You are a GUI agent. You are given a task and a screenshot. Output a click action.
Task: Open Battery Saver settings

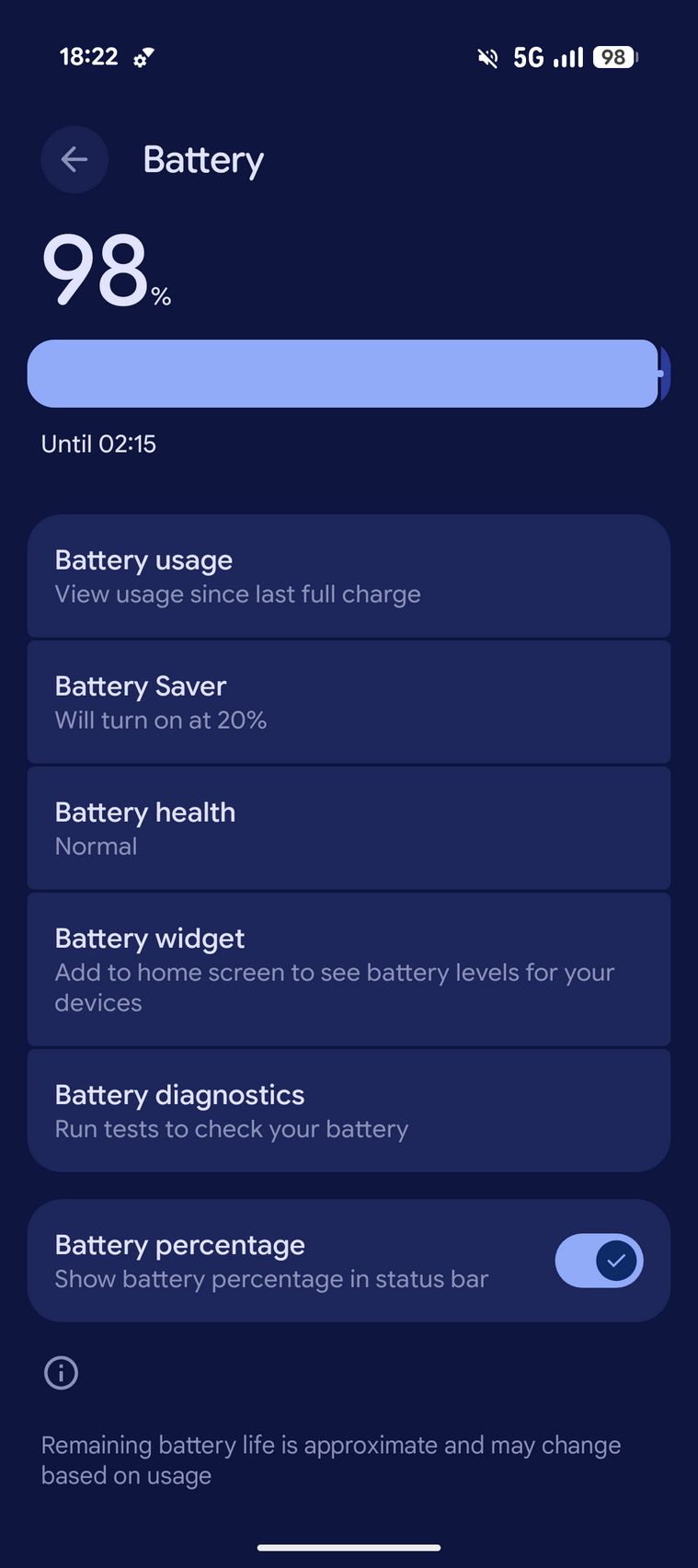tap(348, 702)
